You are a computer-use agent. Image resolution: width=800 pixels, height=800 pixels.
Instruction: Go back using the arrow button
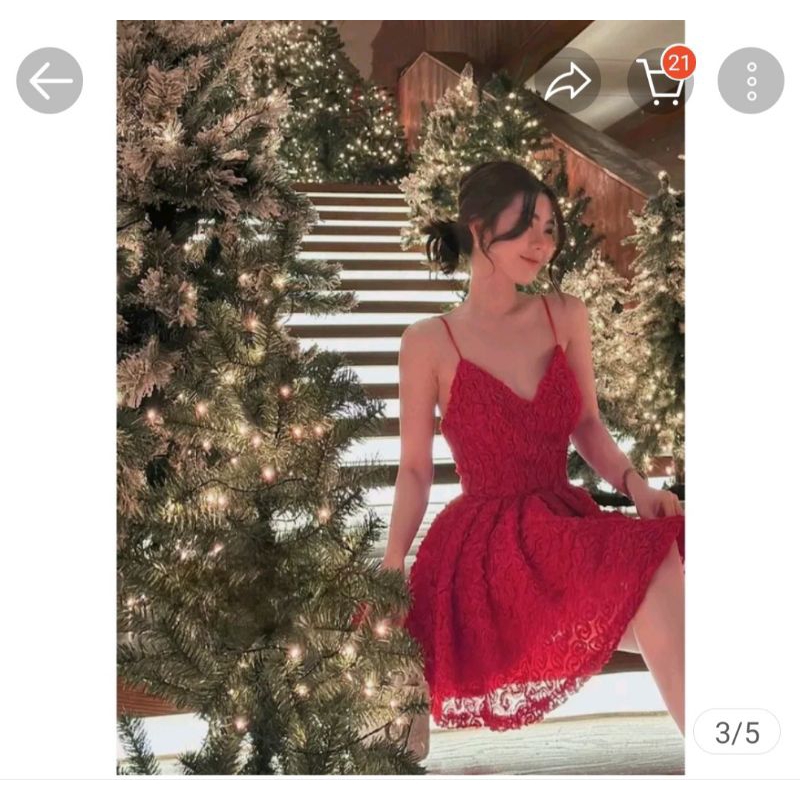tap(50, 81)
